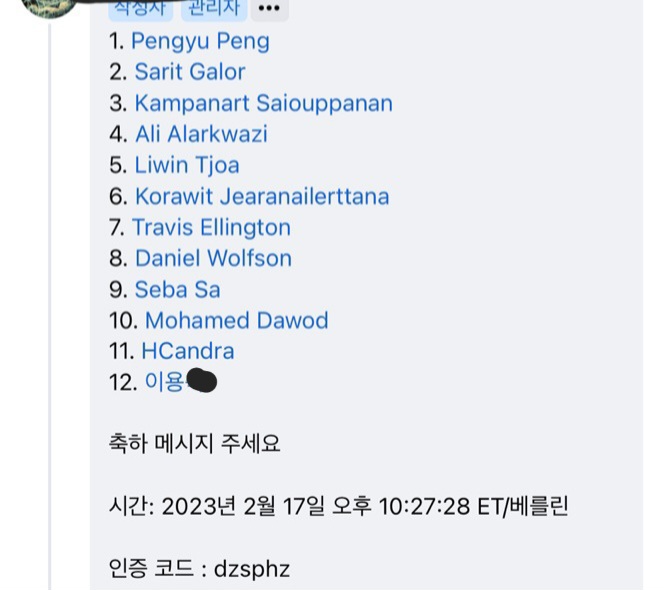The height and width of the screenshot is (590, 664).
Task: View Kampanart Saiouppanan's profile
Action: (x=263, y=103)
